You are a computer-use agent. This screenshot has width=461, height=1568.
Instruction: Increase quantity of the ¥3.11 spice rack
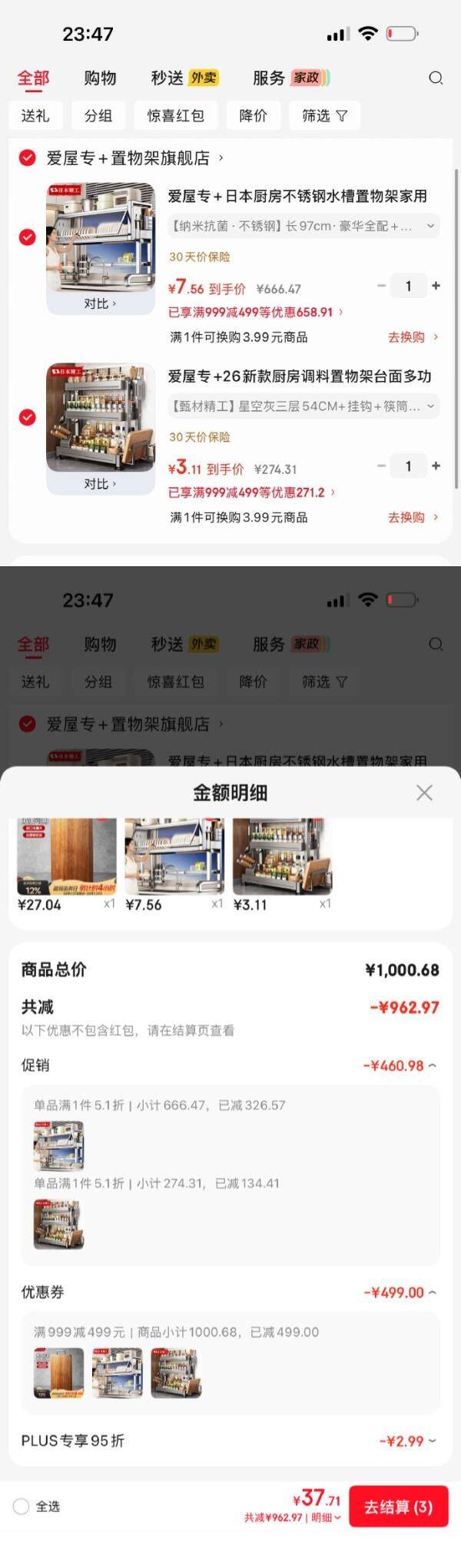pyautogui.click(x=436, y=466)
